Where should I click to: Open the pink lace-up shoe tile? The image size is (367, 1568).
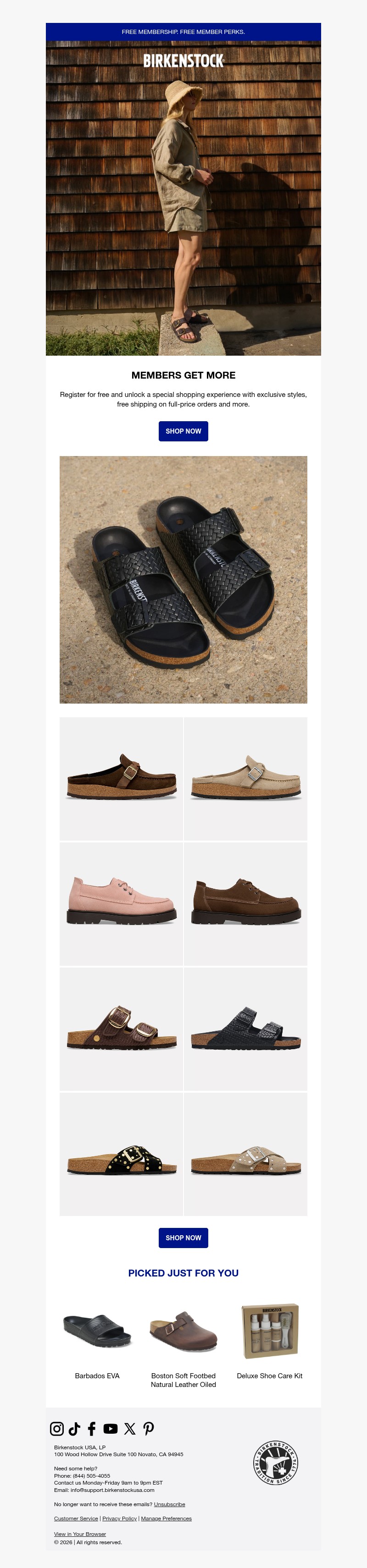tap(121, 903)
